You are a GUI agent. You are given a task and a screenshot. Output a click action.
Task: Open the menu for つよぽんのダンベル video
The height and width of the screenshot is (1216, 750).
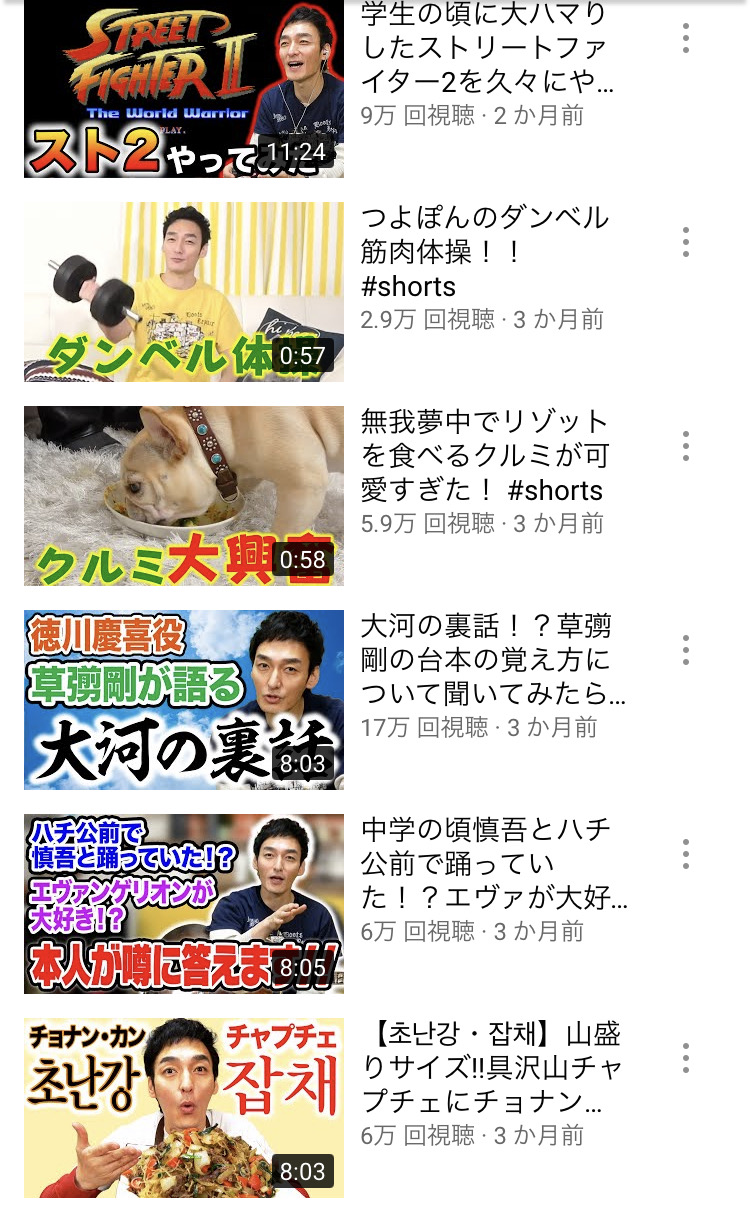tap(686, 242)
